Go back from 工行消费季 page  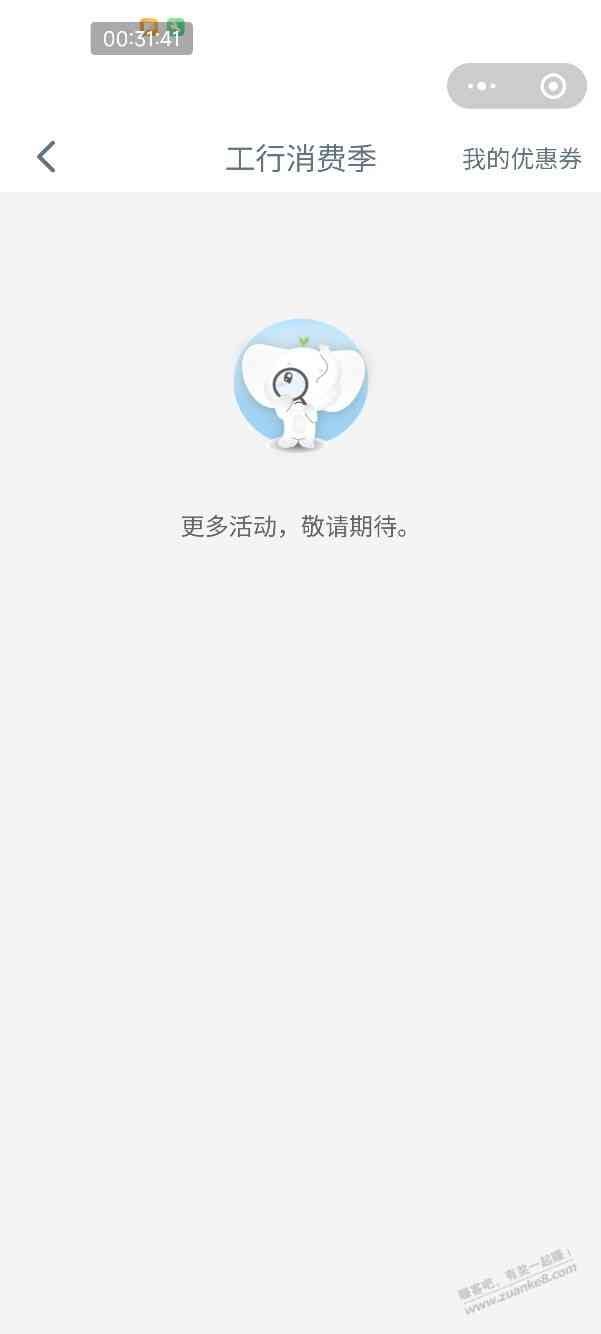pyautogui.click(x=46, y=157)
